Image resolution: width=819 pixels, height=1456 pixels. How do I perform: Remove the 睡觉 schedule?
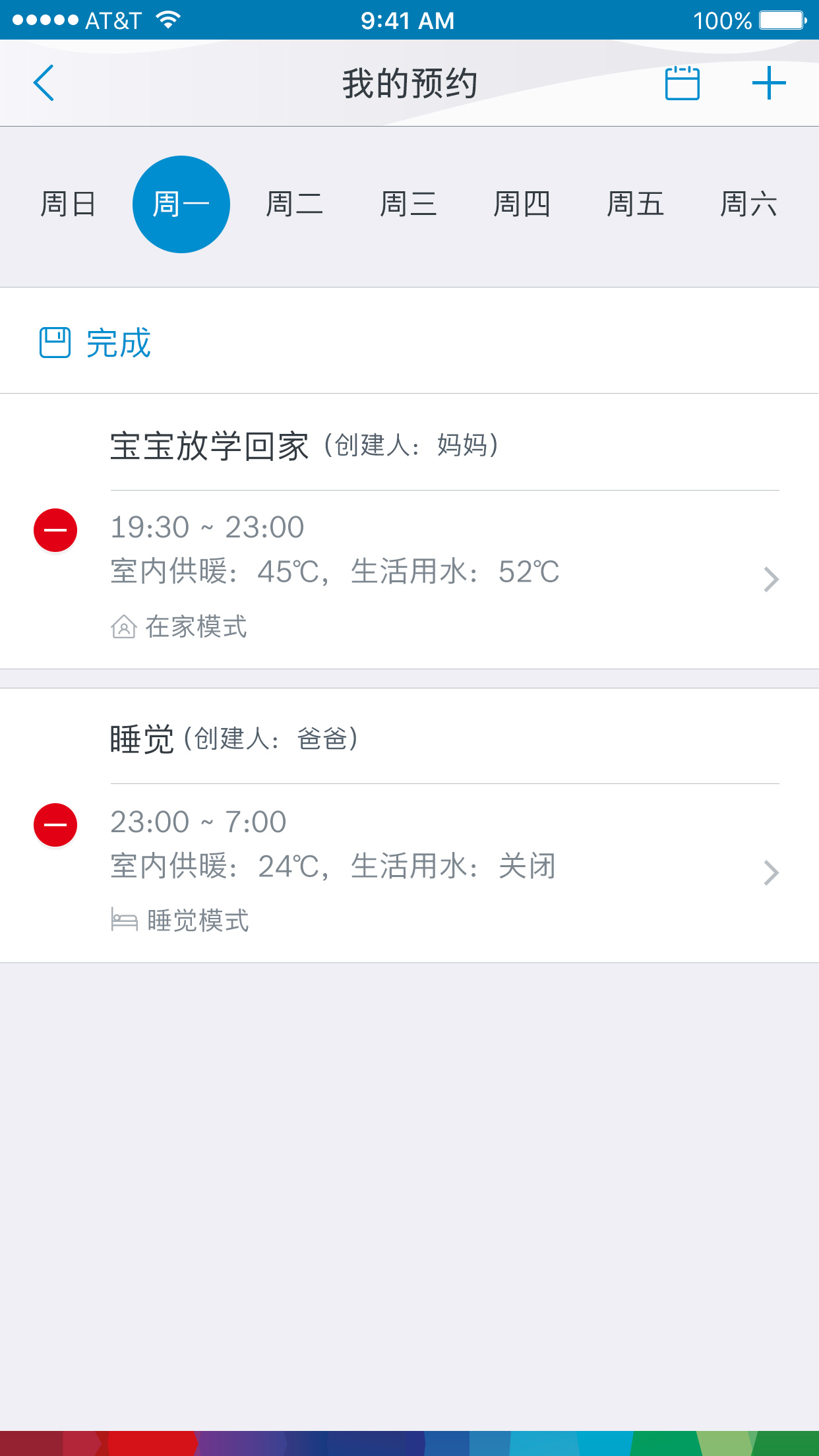pos(55,825)
